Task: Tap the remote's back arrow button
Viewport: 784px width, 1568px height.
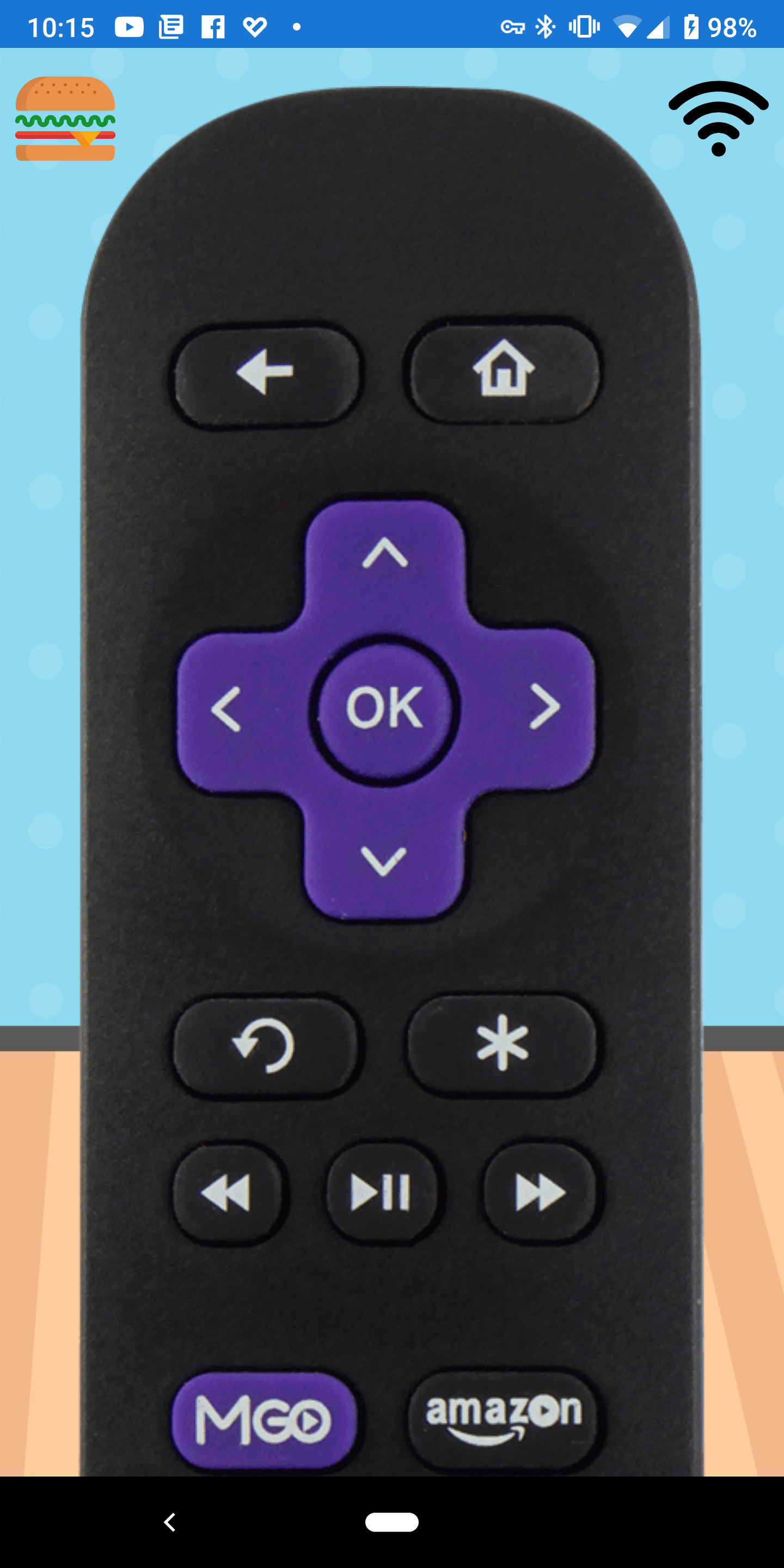Action: (265, 372)
